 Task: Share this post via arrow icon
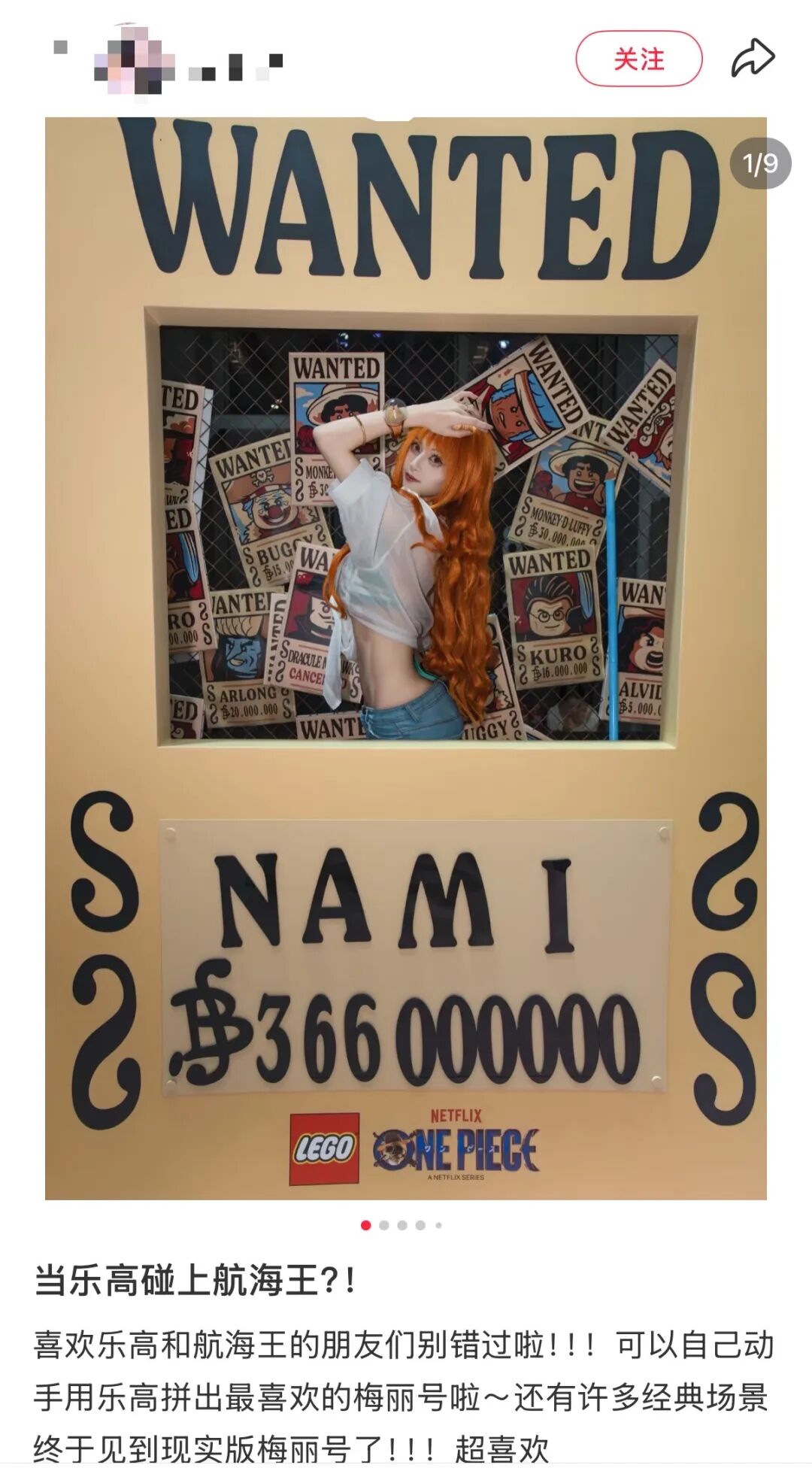click(x=753, y=58)
